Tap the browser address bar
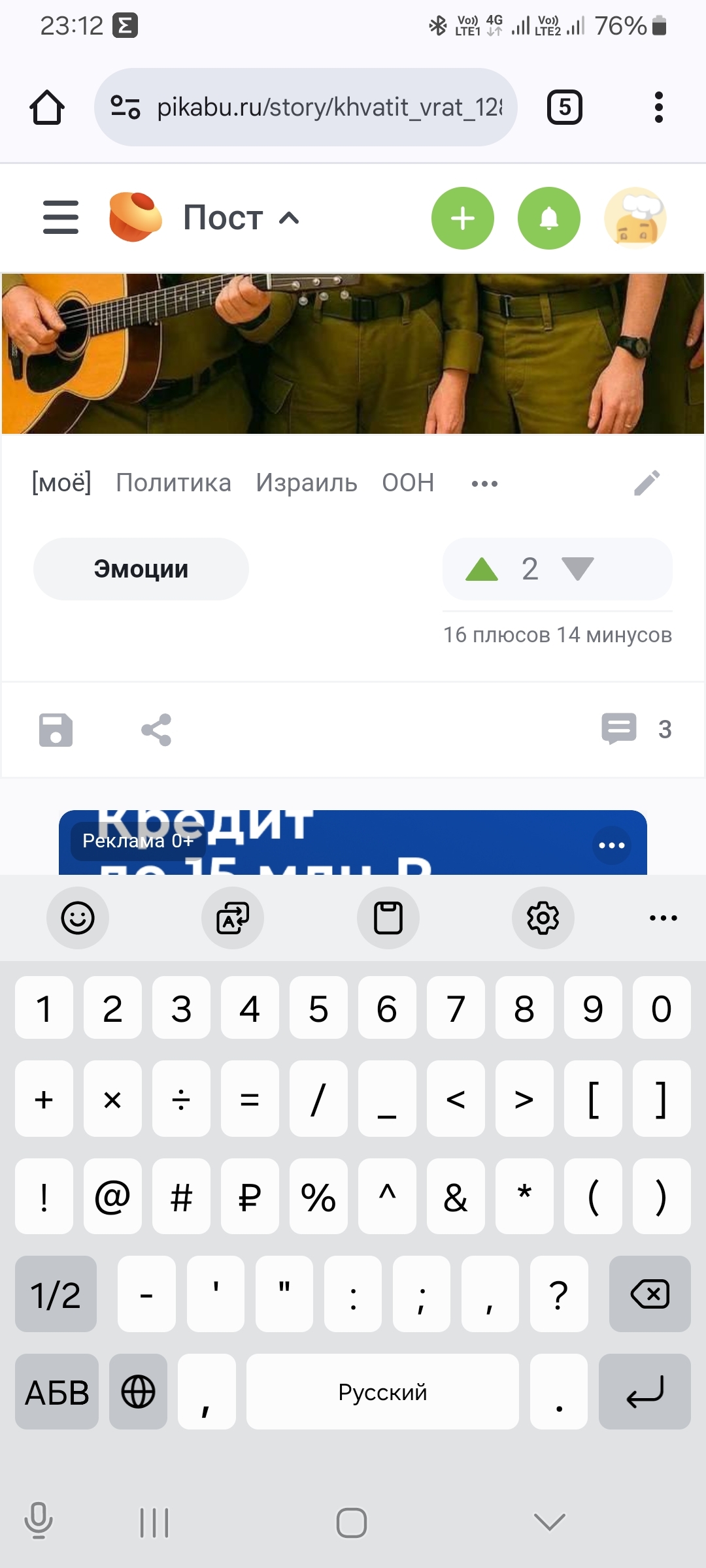This screenshot has height=1568, width=706. pyautogui.click(x=306, y=107)
